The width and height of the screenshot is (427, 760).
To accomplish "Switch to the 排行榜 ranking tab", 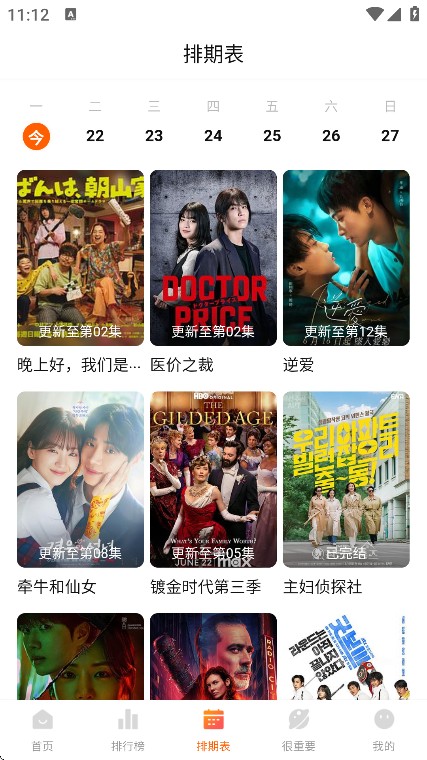I will tap(128, 729).
